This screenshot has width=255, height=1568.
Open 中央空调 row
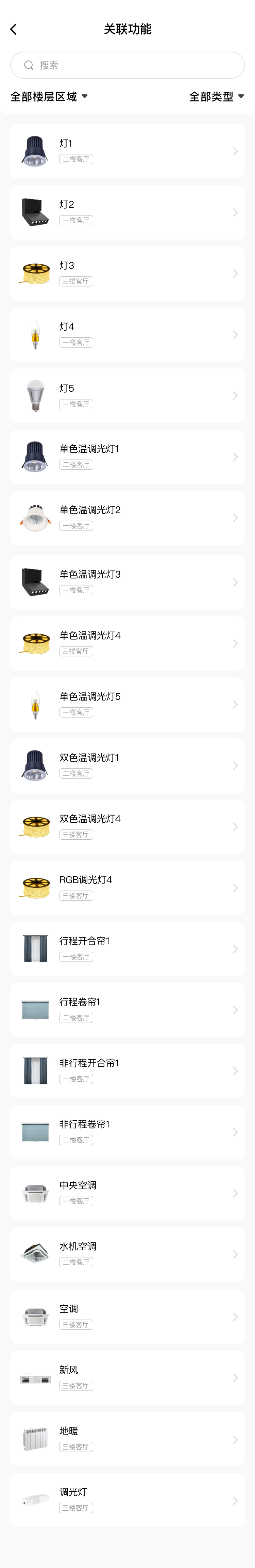(x=128, y=1193)
